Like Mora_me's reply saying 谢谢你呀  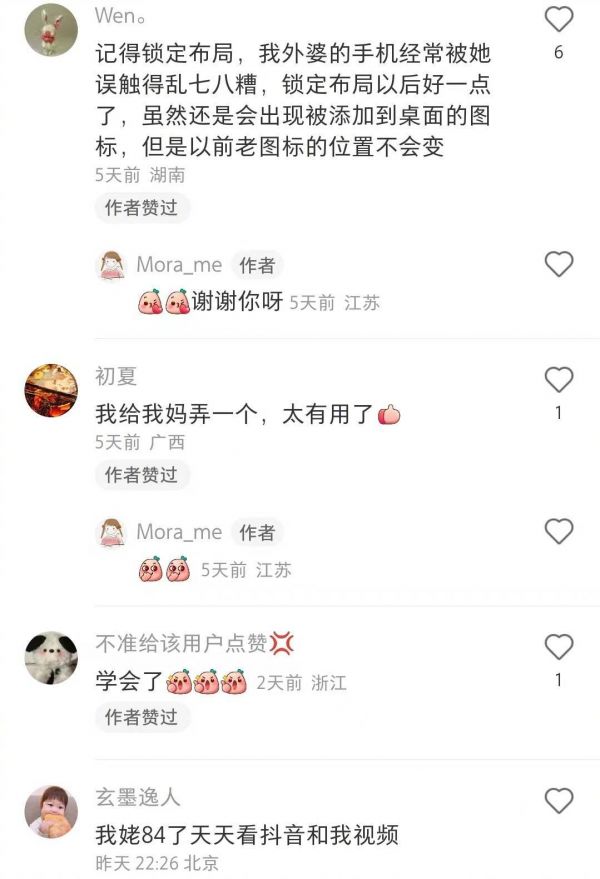pos(558,264)
